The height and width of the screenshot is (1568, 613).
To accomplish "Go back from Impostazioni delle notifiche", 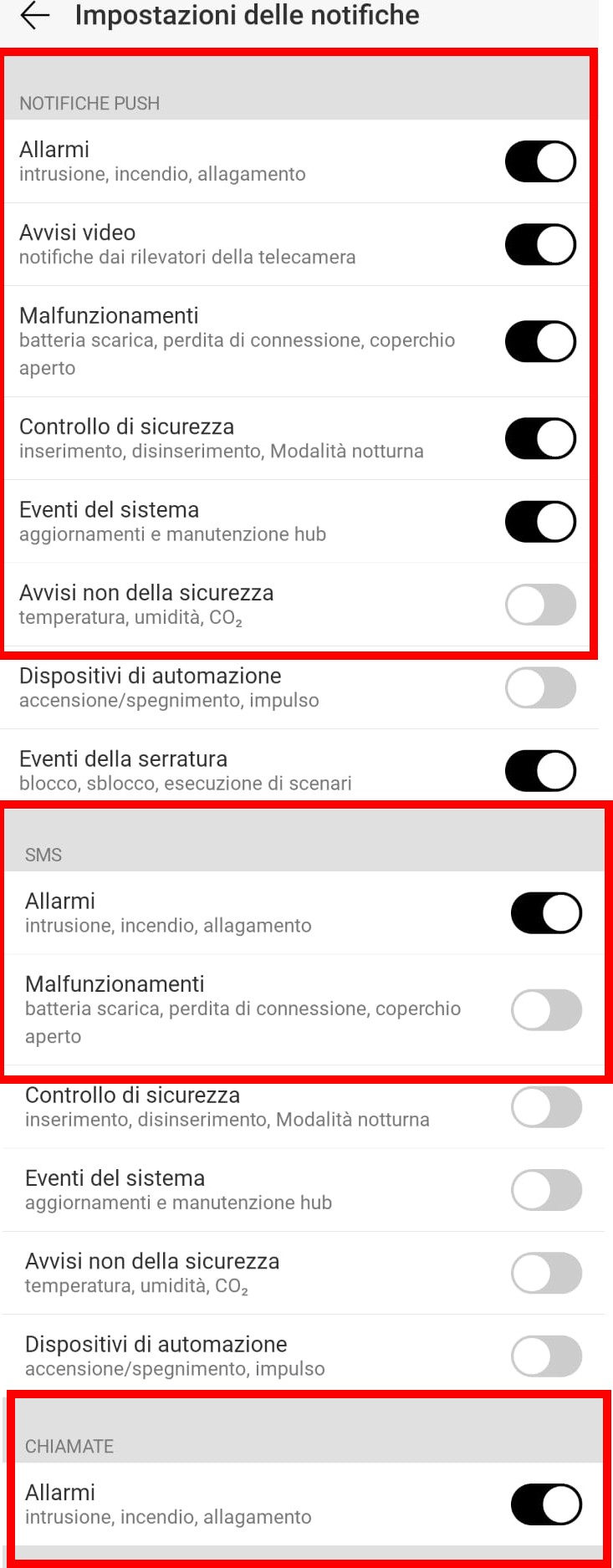I will [x=34, y=16].
